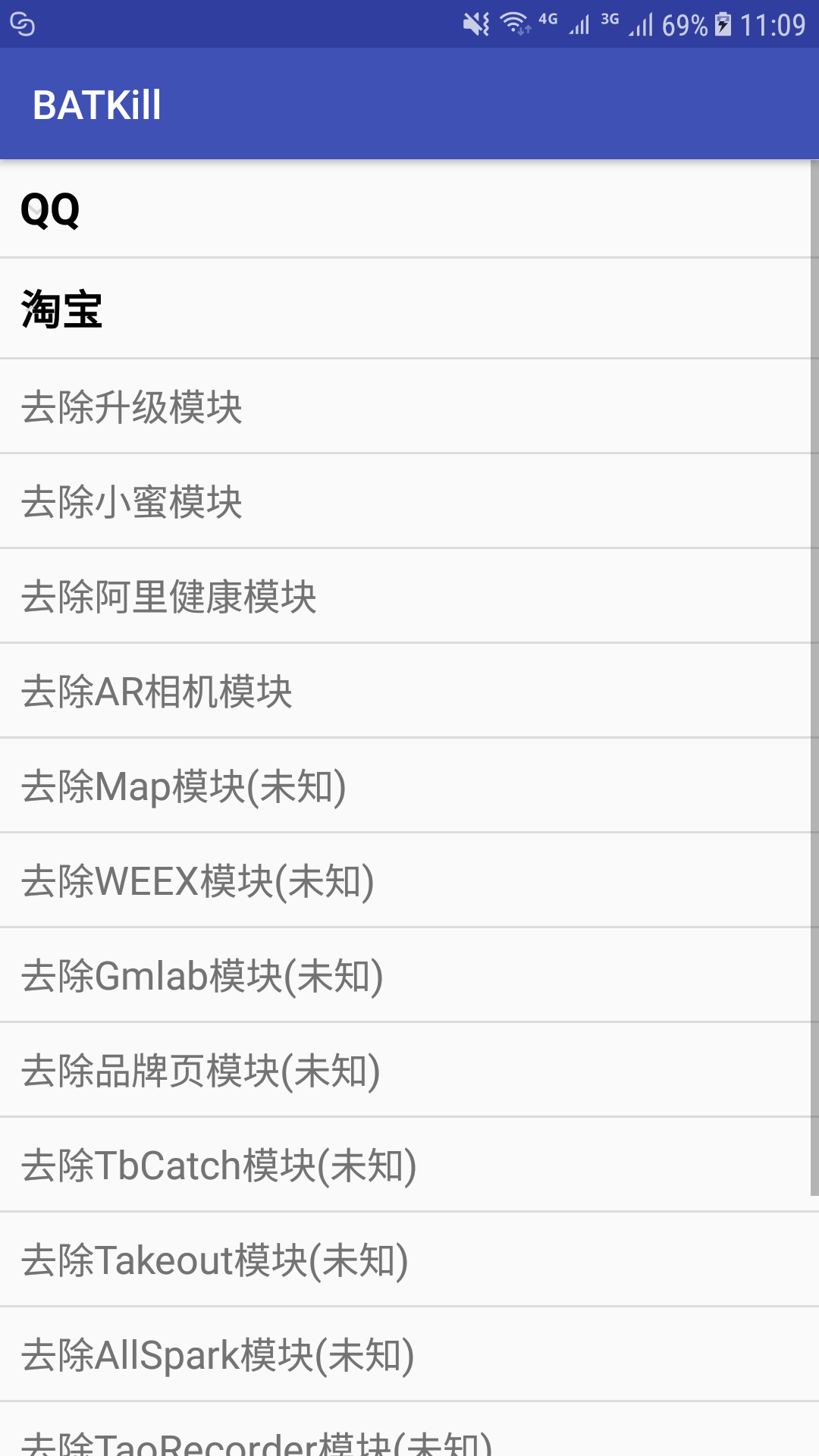Select 去除品牌页模块(未知)

click(x=409, y=1070)
